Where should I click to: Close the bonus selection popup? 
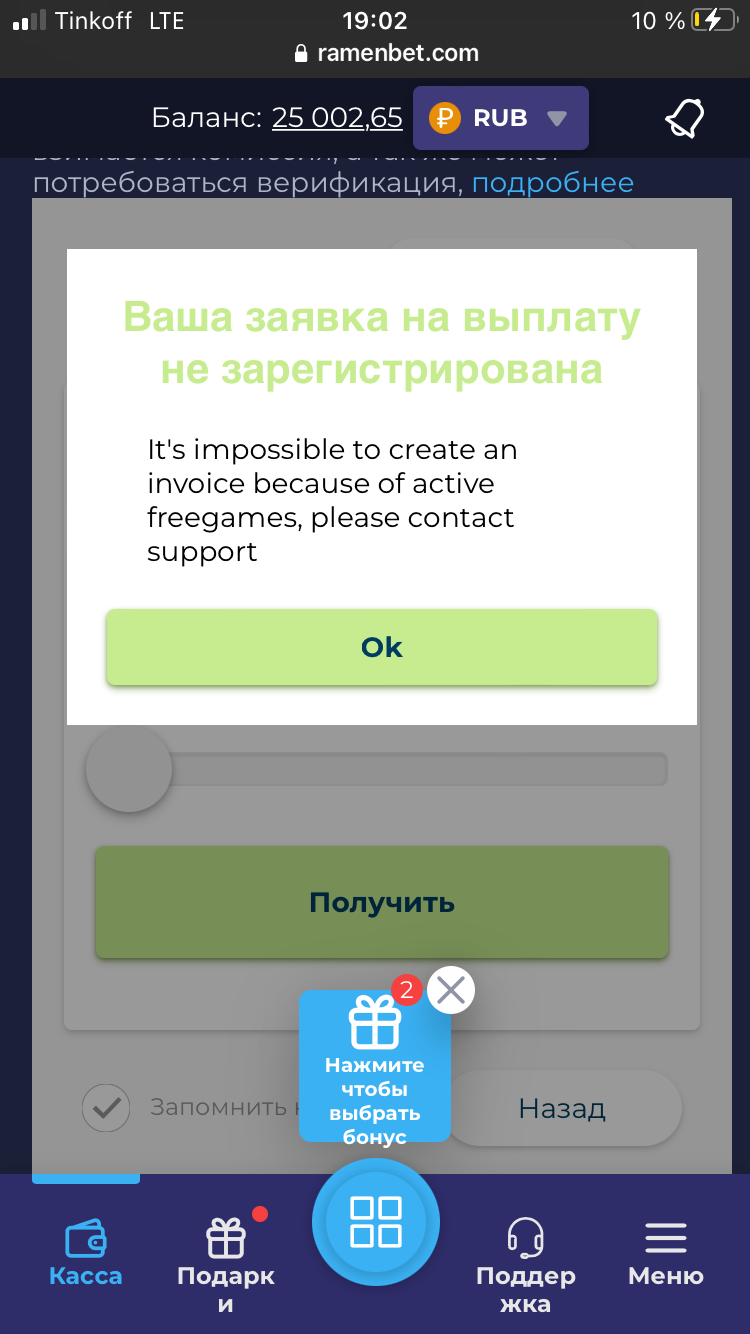coord(451,990)
